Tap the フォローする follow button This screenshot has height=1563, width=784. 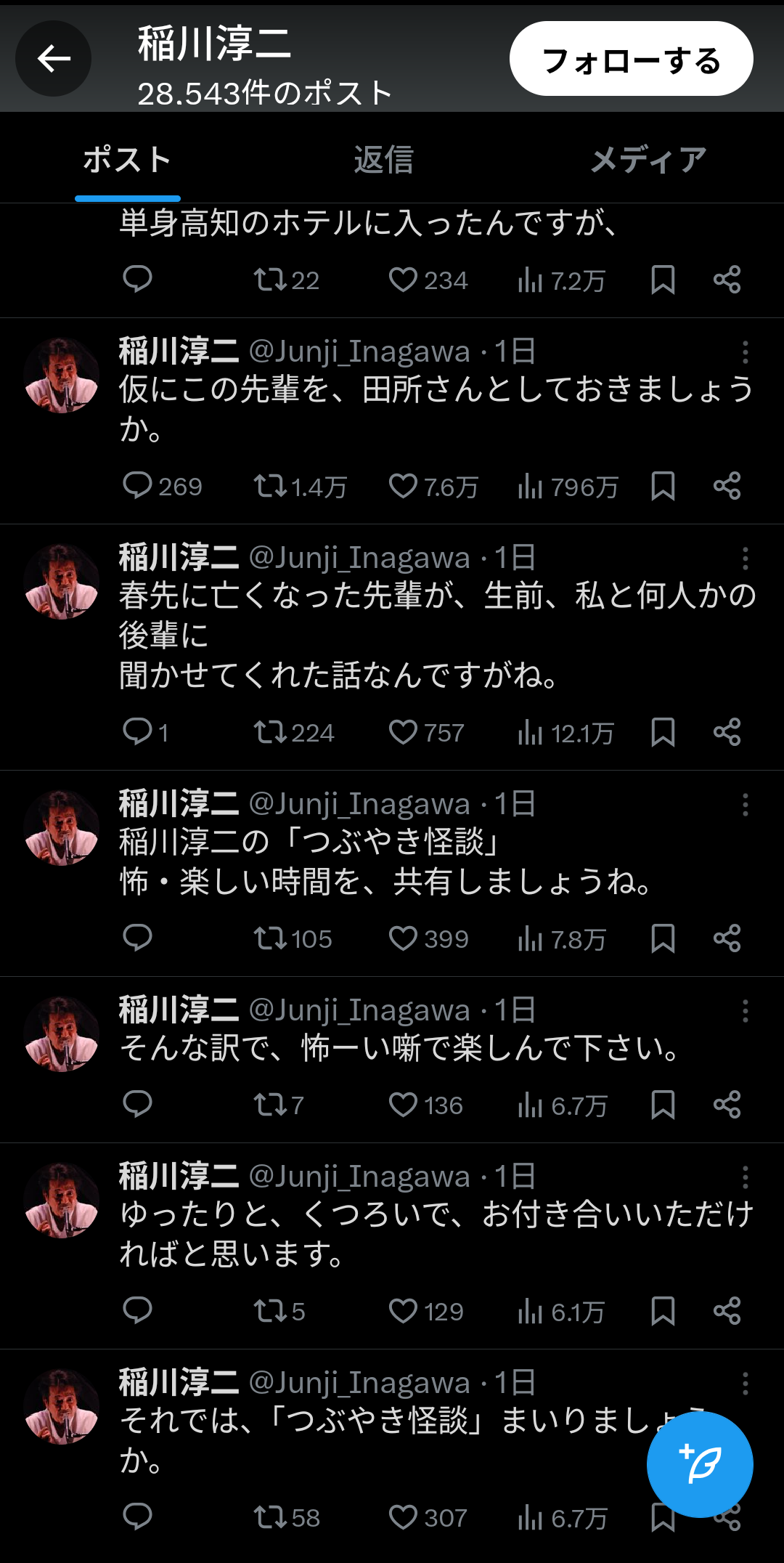click(631, 59)
